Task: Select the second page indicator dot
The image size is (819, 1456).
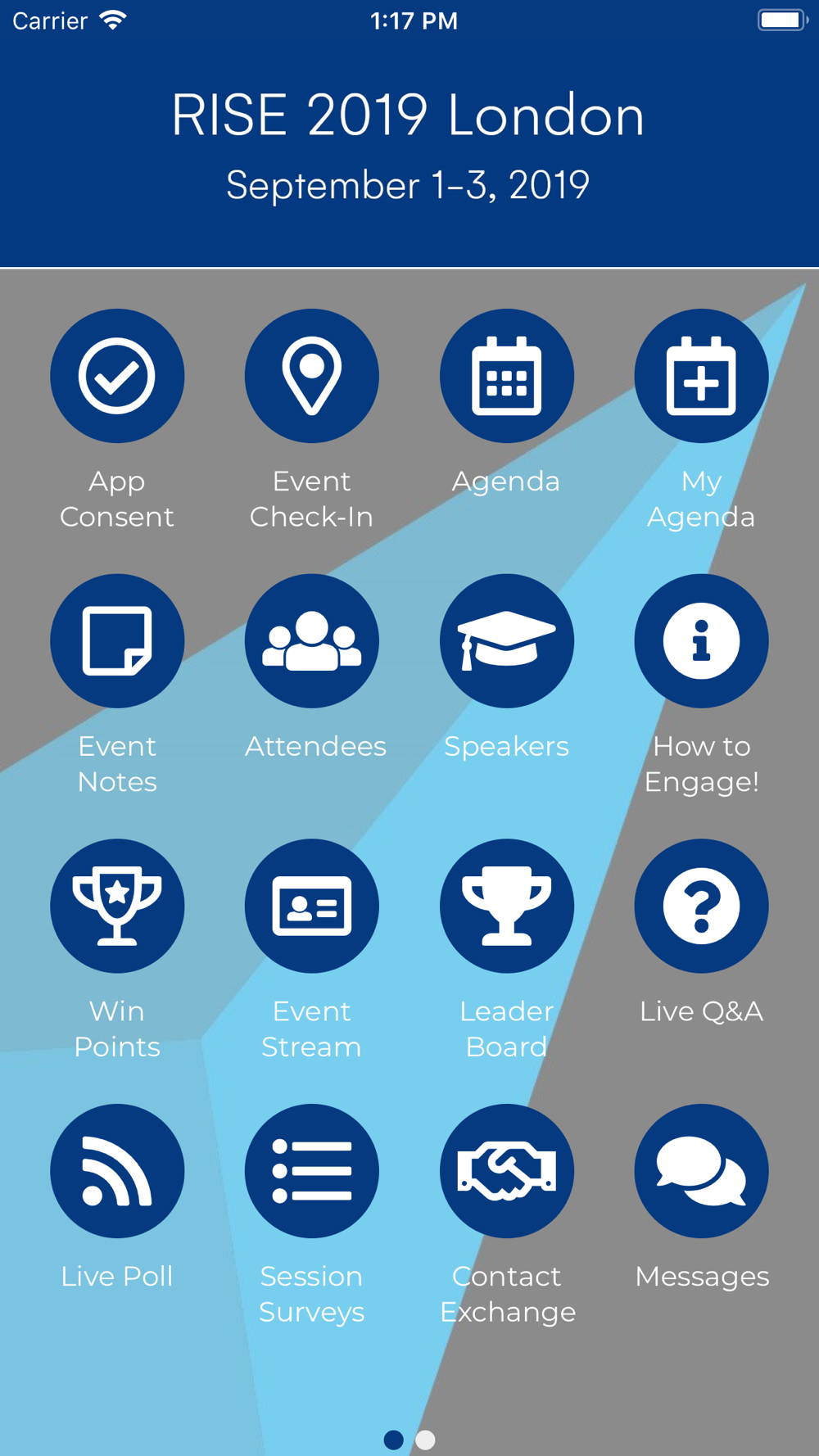Action: pos(425,1440)
